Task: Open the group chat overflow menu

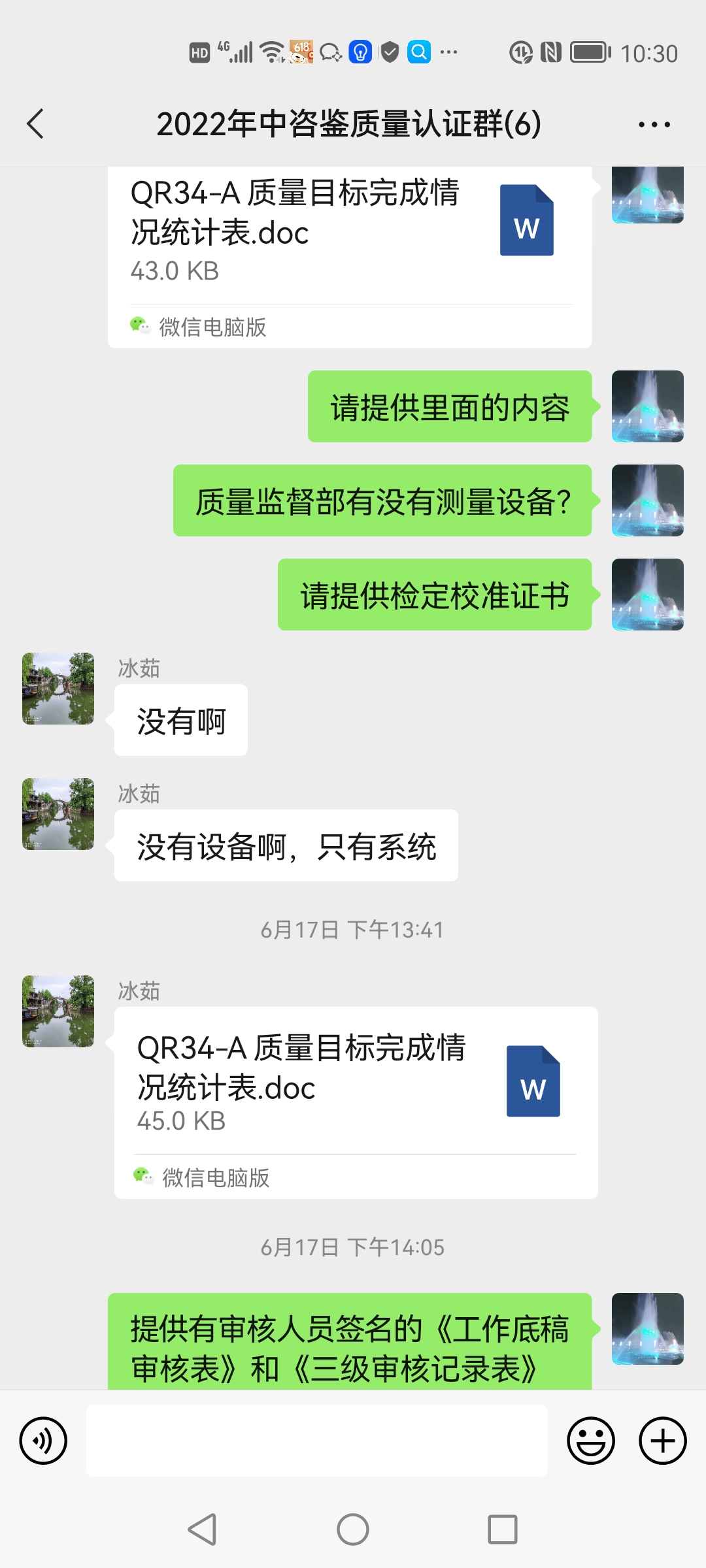Action: tap(654, 124)
